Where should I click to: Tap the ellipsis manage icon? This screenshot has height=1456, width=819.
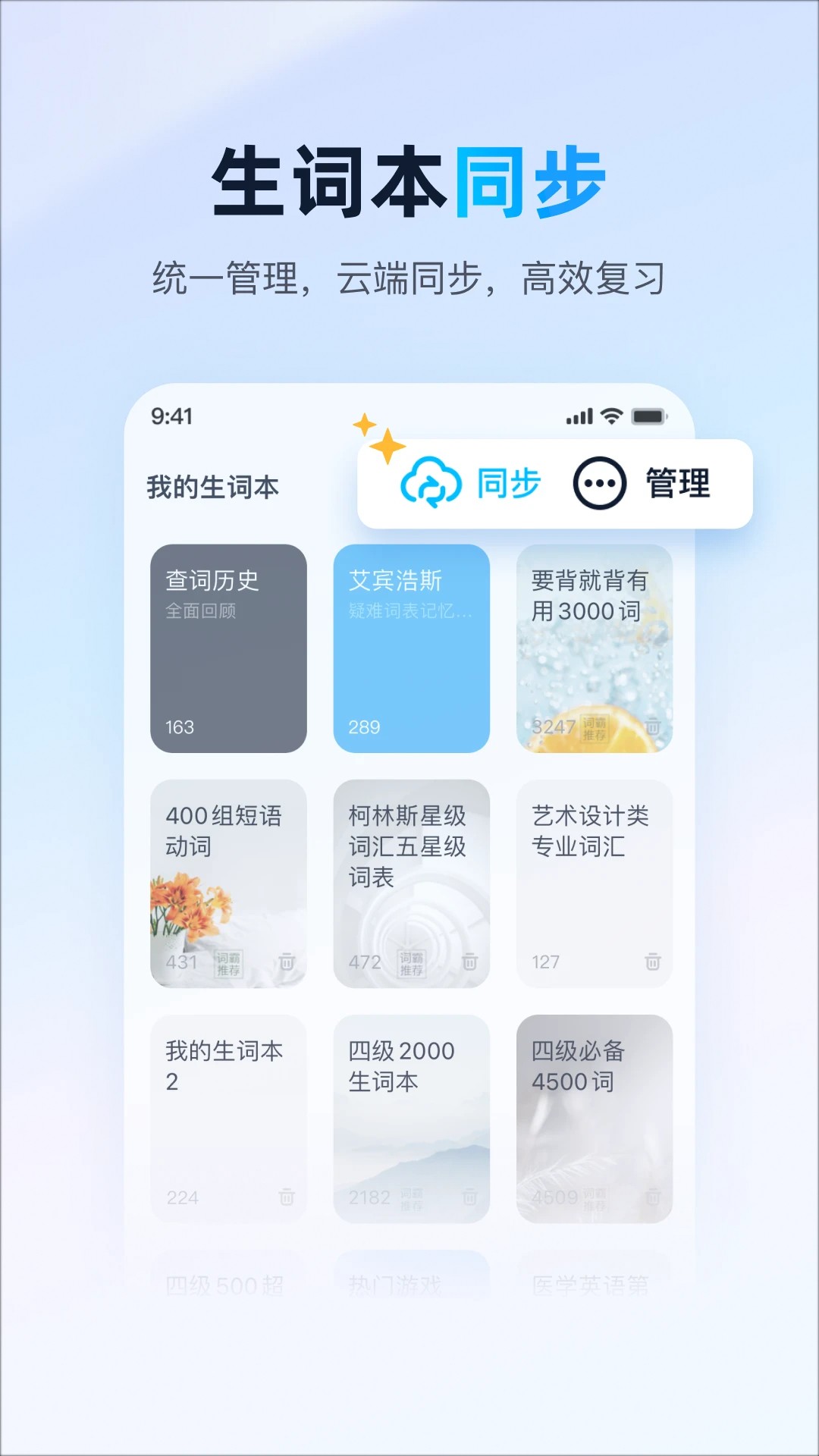click(599, 483)
